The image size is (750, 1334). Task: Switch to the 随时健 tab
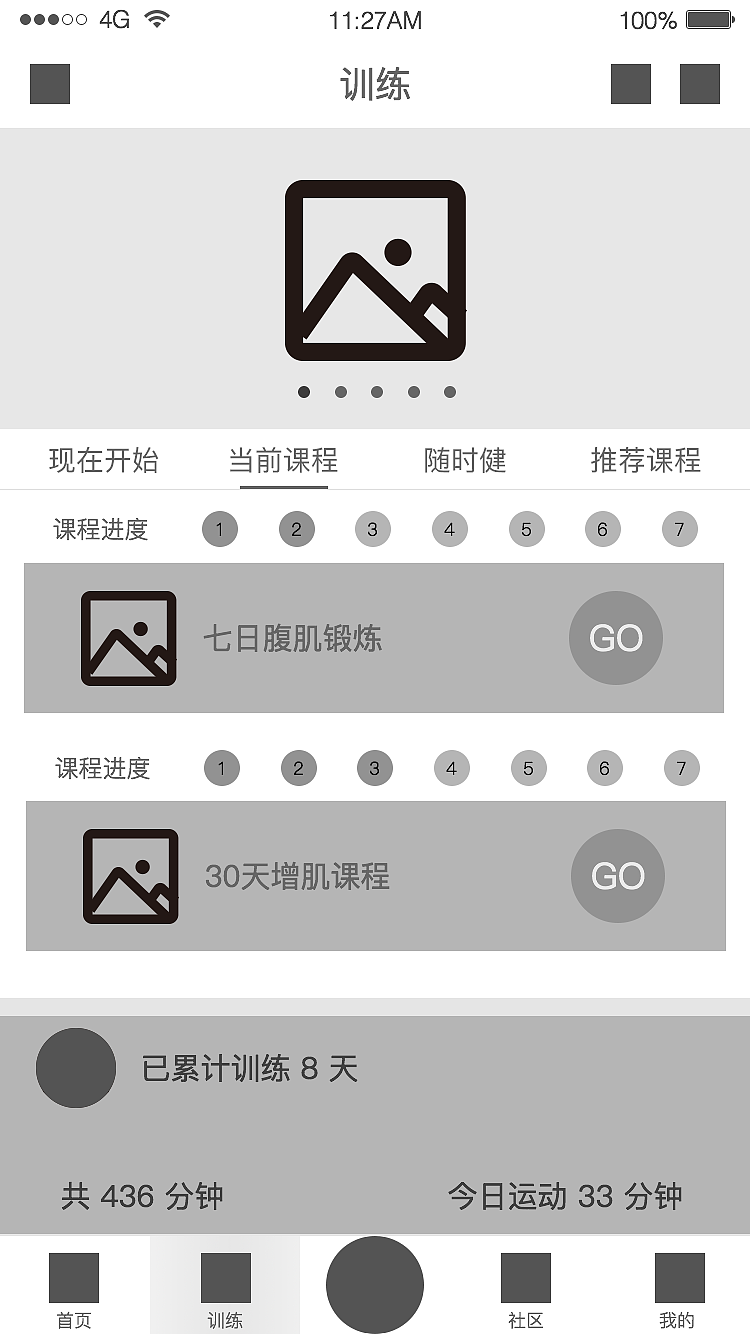[x=463, y=461]
